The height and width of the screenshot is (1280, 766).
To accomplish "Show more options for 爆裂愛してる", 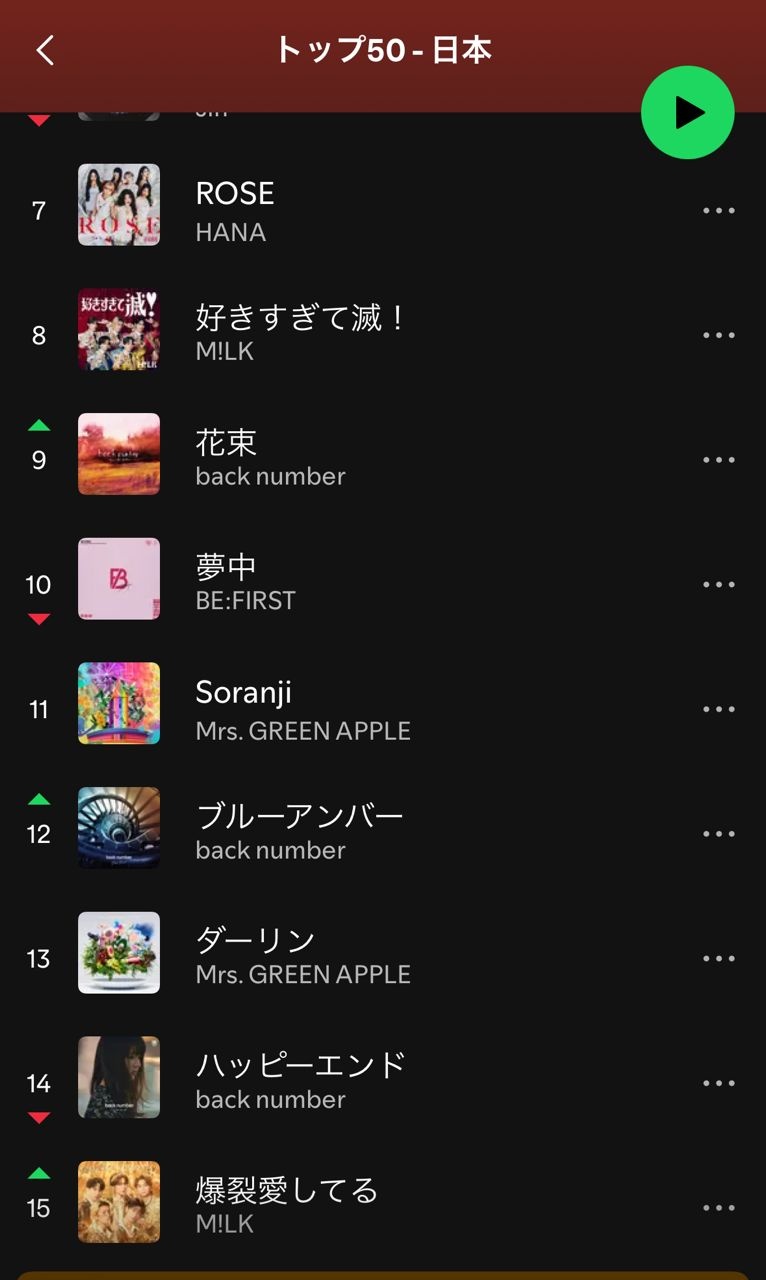I will point(718,1207).
